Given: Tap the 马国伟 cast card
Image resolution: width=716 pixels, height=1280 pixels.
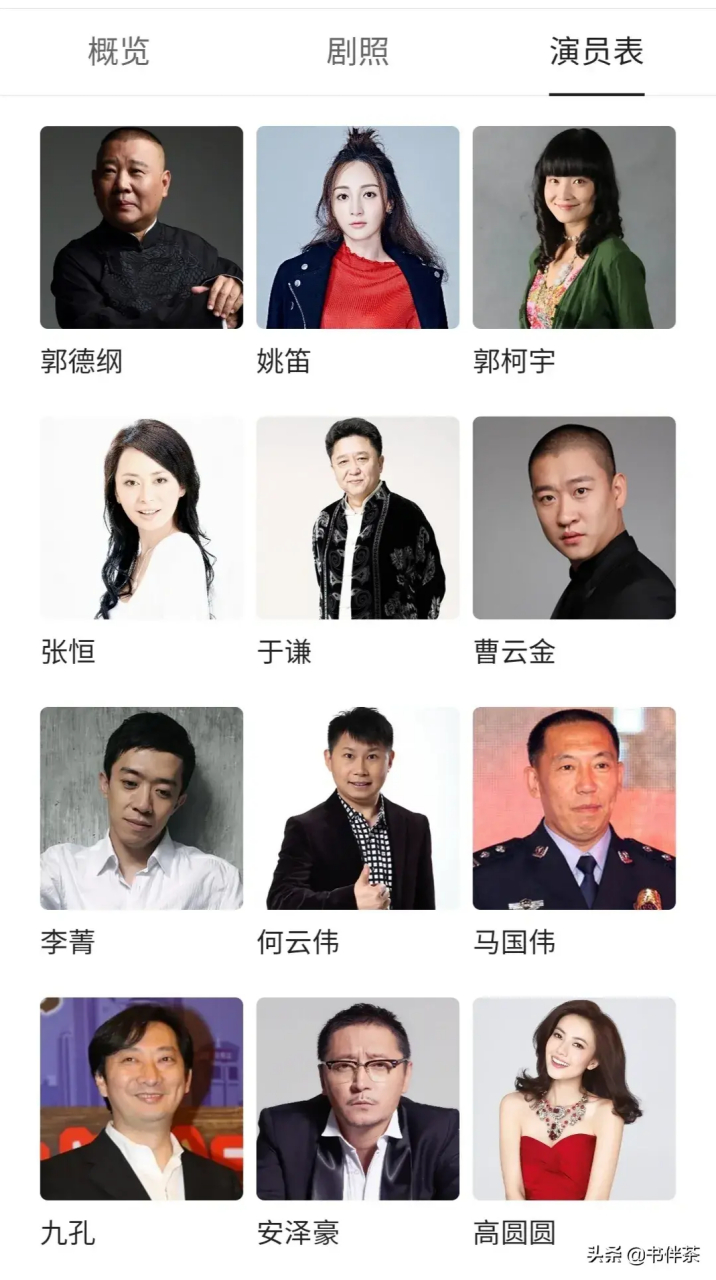Looking at the screenshot, I should coord(574,808).
